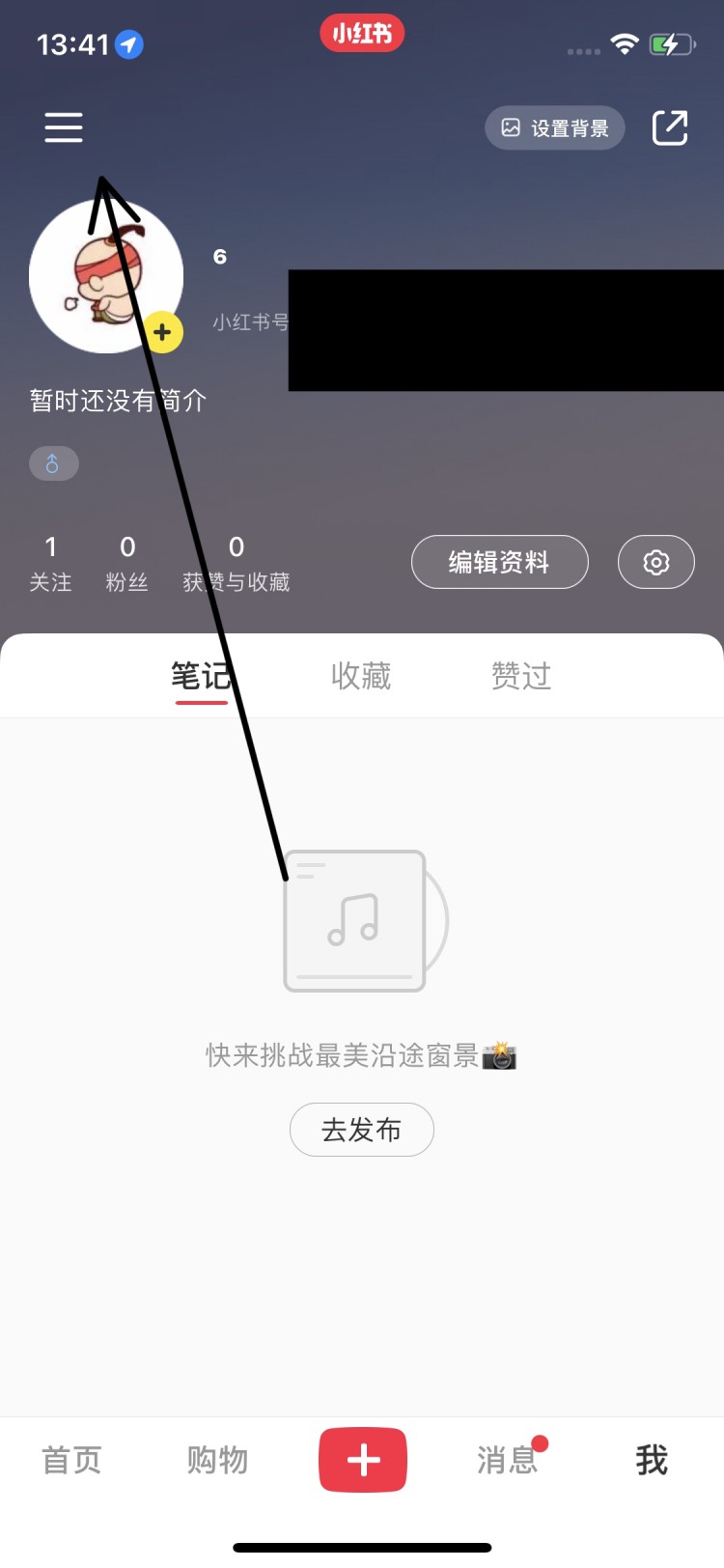Go to the 首页 home icon
The width and height of the screenshot is (724, 1568).
tap(70, 1460)
